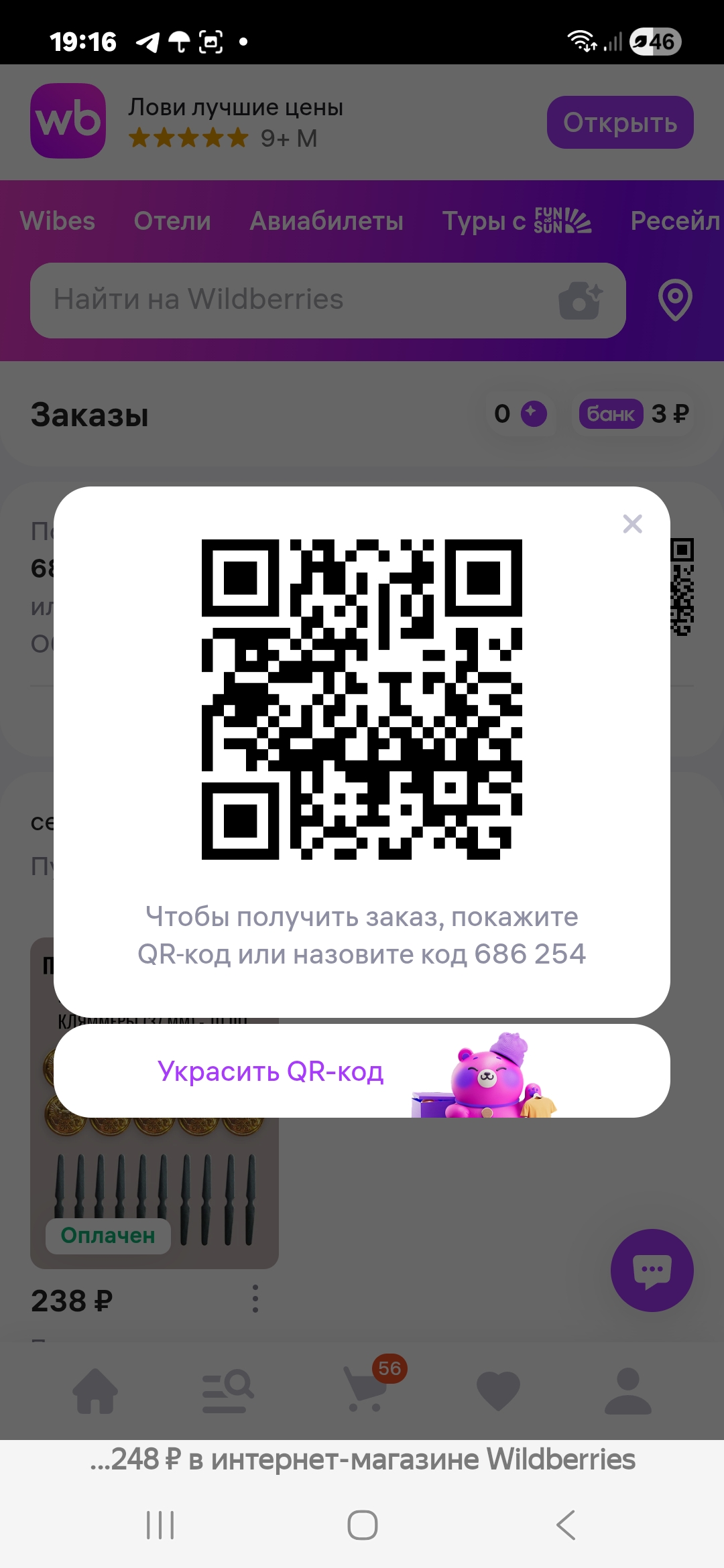Select the Ресейл tab
Image resolution: width=724 pixels, height=1568 pixels.
[674, 221]
